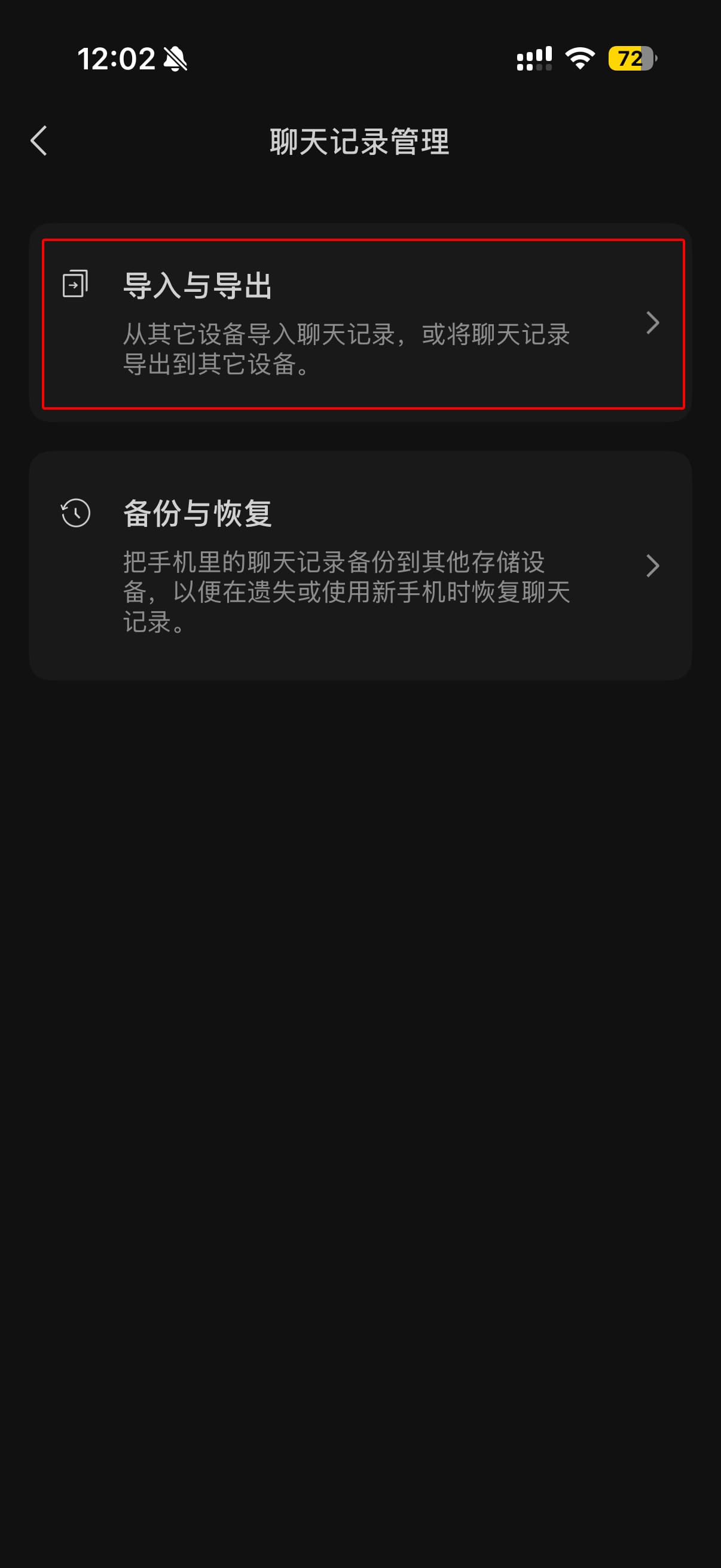The height and width of the screenshot is (1568, 721).
Task: Click the circular restore arrow icon beside 备份与恢复
Action: pos(75,513)
